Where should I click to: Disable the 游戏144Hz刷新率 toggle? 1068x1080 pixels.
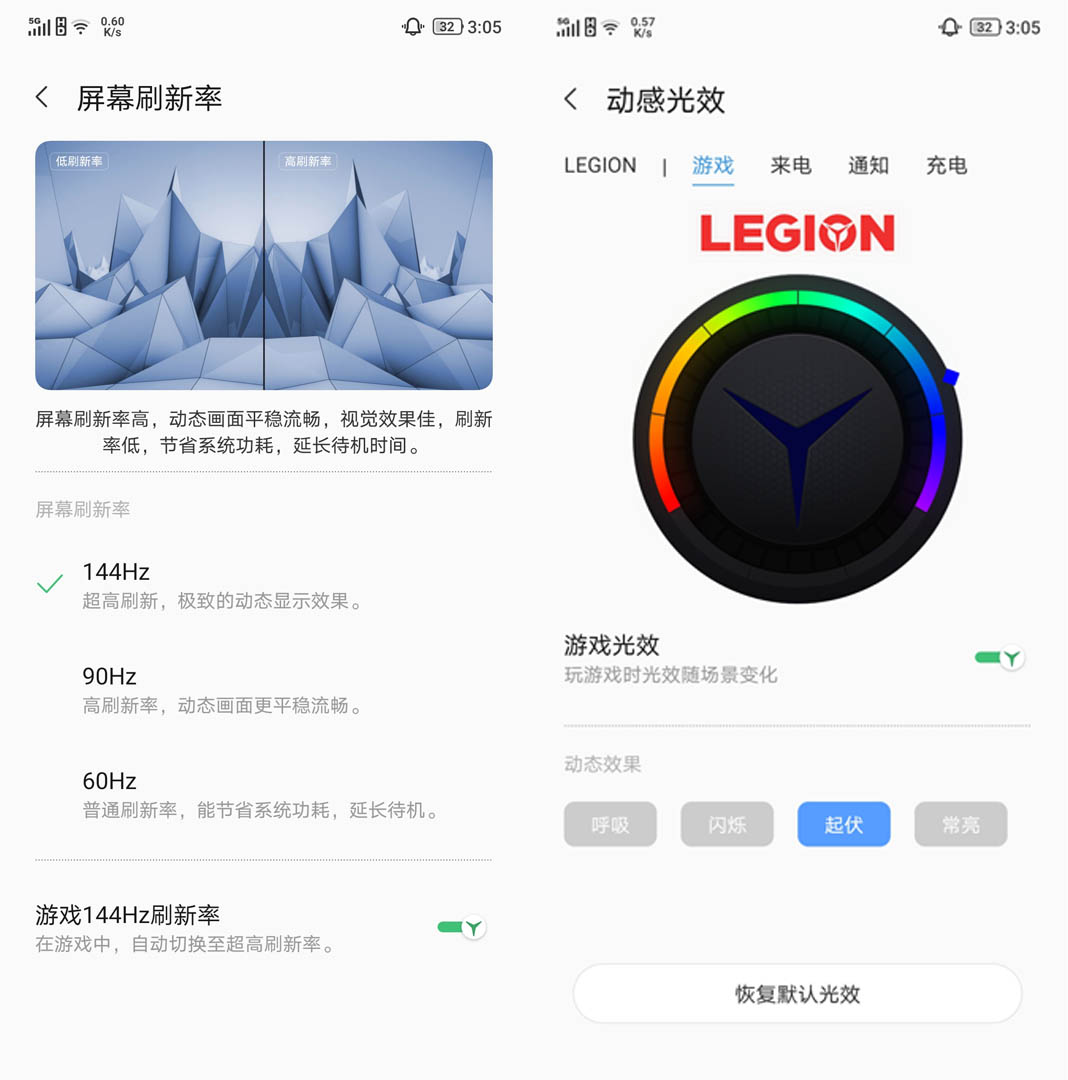[x=461, y=928]
